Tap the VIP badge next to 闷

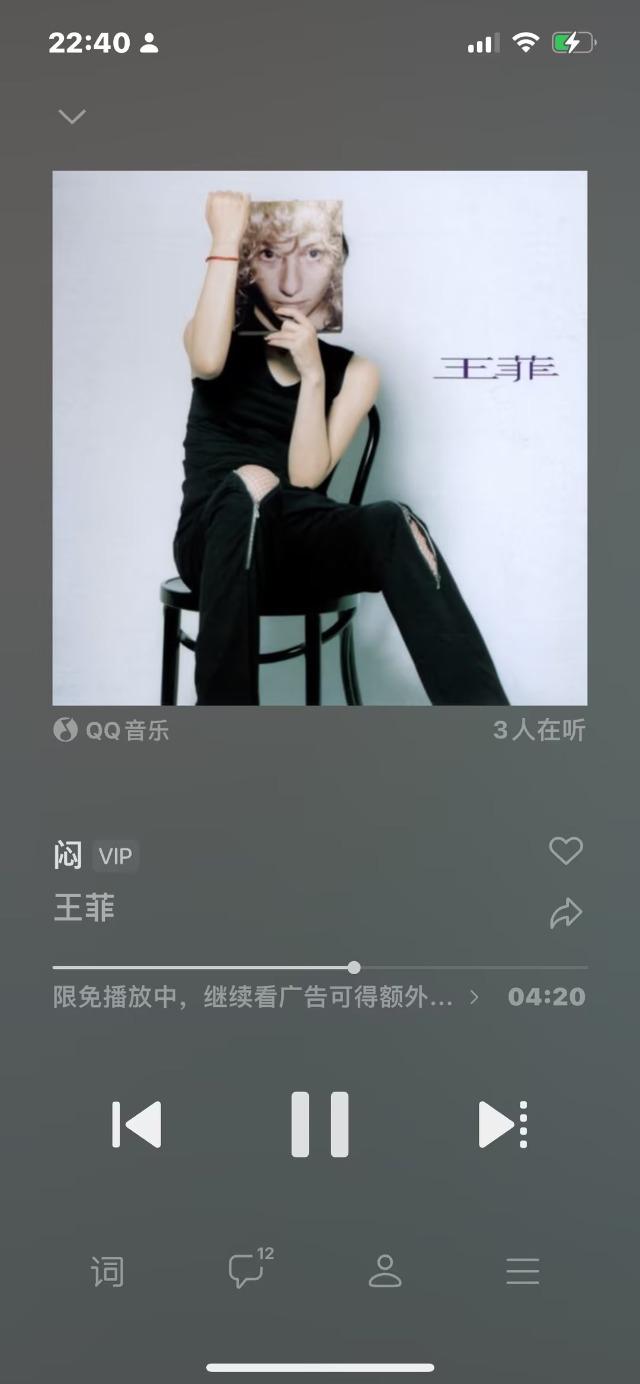115,857
